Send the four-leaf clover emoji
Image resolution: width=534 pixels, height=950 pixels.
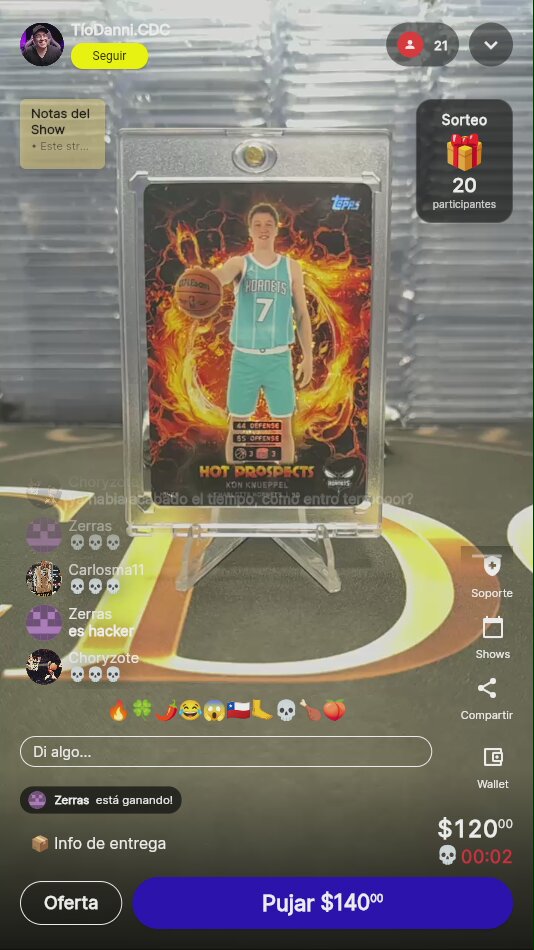click(x=142, y=709)
